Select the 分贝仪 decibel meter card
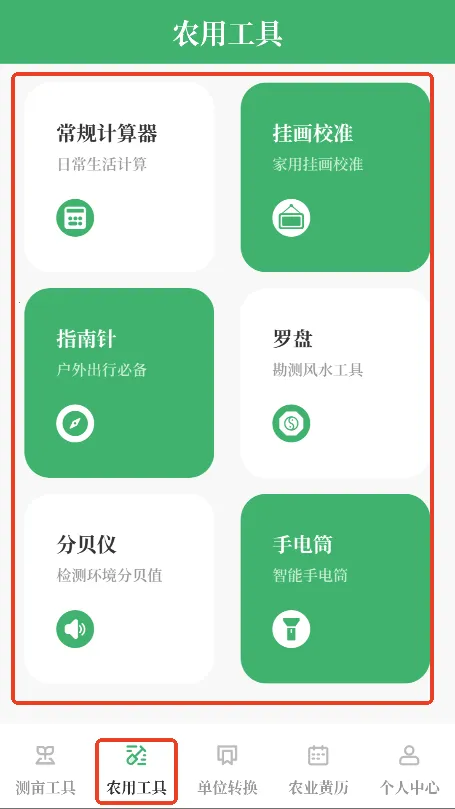 click(119, 589)
